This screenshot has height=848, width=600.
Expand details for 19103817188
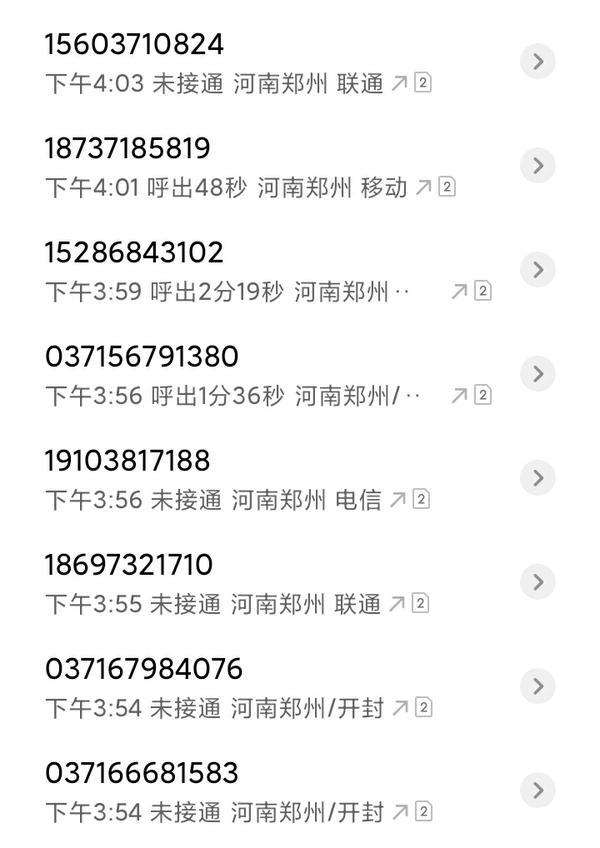[x=538, y=478]
